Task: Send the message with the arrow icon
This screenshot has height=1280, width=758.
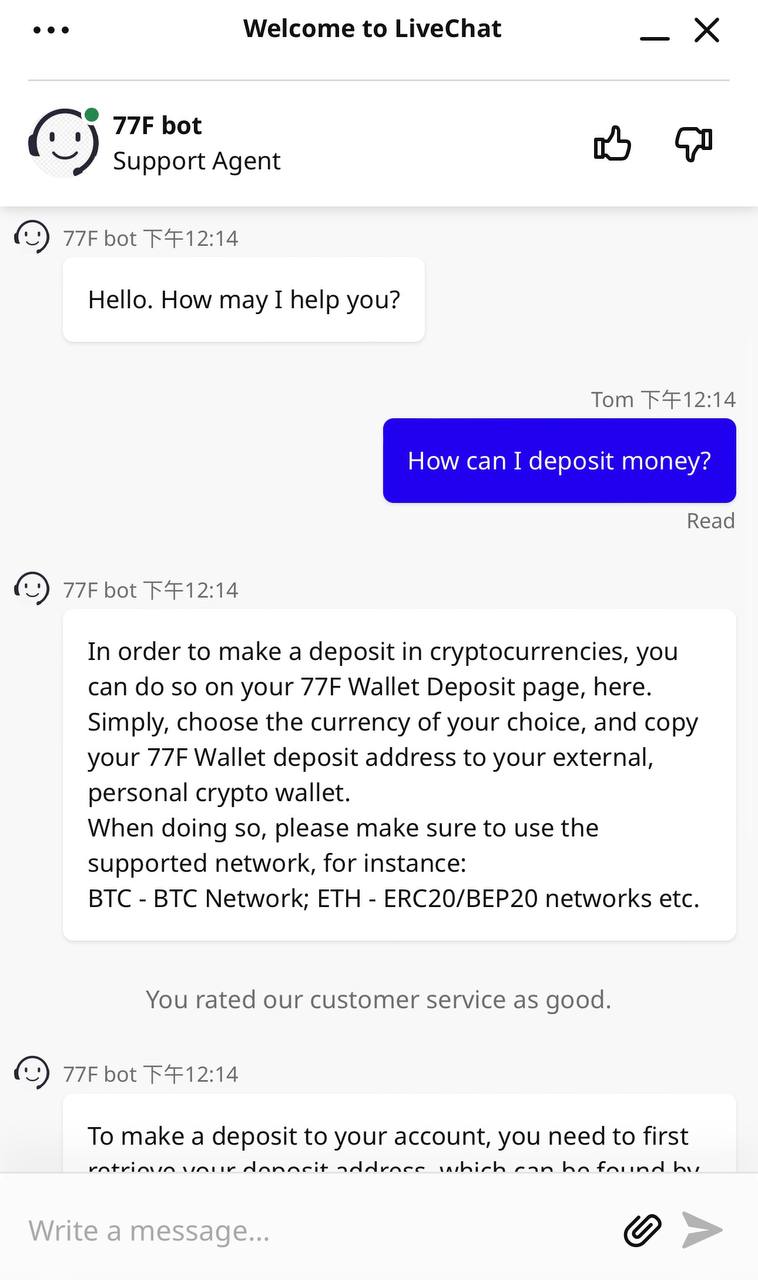Action: click(702, 1230)
